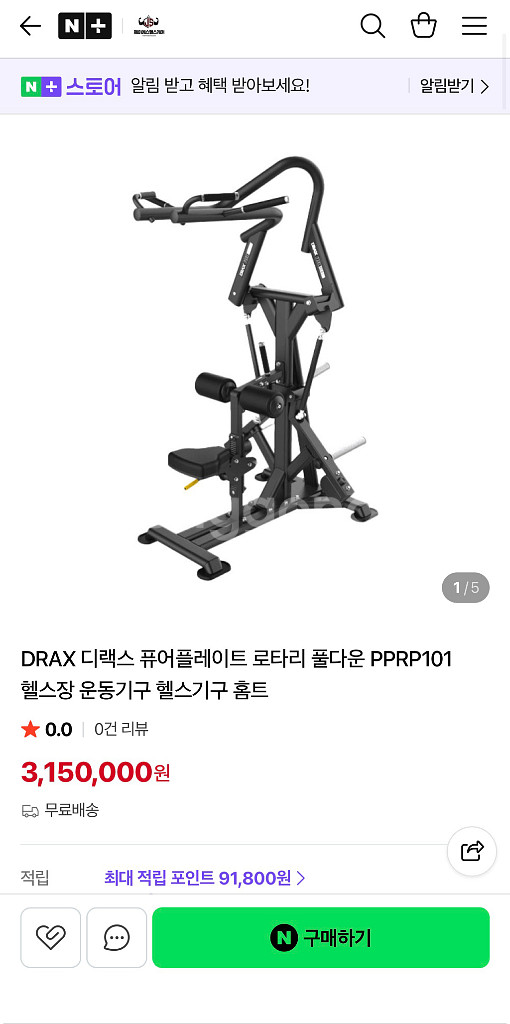The width and height of the screenshot is (510, 1024).
Task: Open the 0건 리뷰 reviews link
Action: pos(121,729)
